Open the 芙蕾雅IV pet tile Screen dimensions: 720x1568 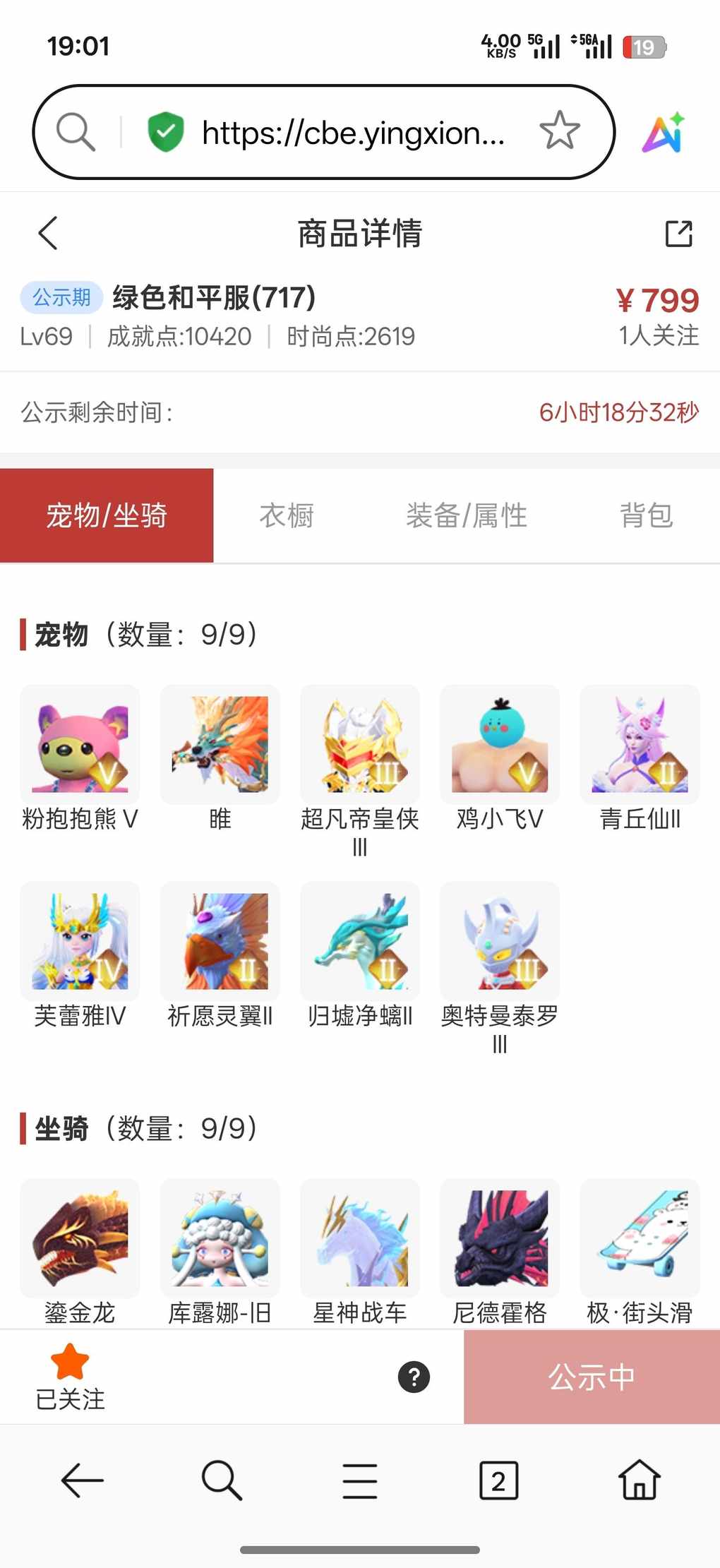pos(80,942)
